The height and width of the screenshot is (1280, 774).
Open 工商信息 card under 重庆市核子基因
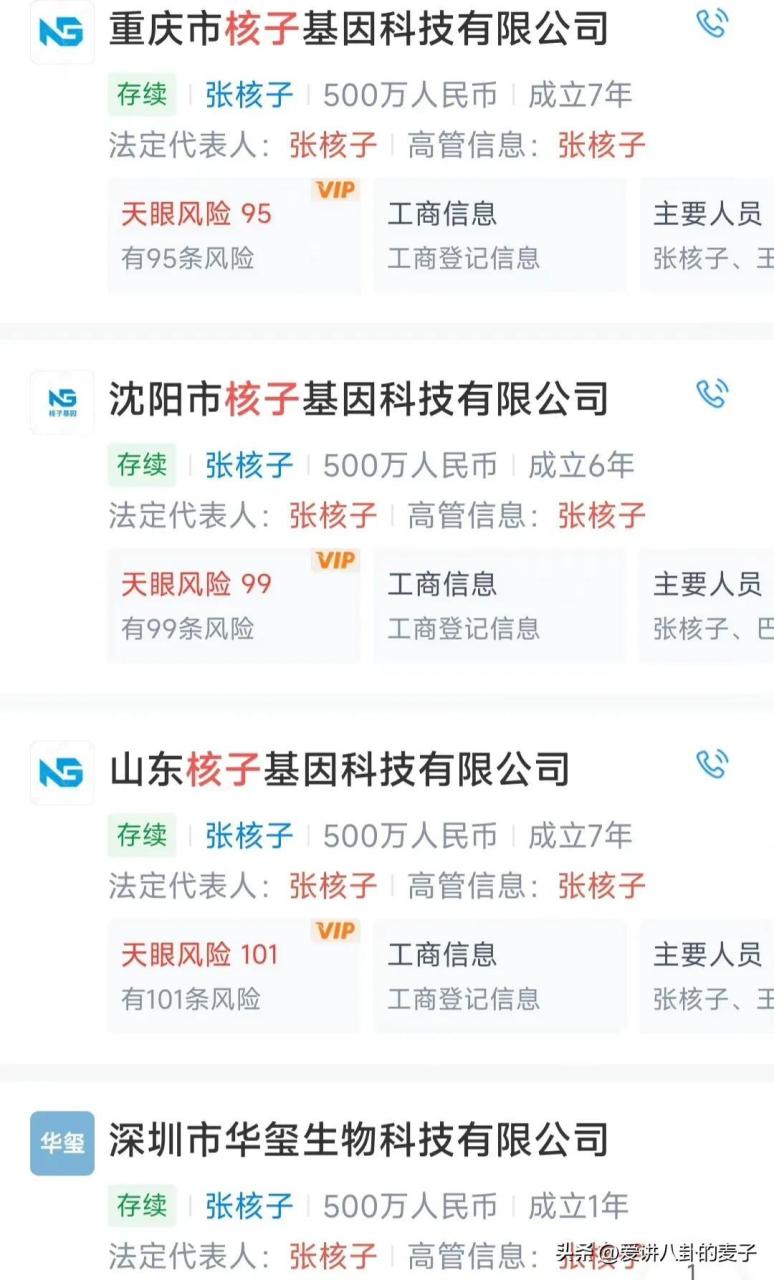click(500, 236)
